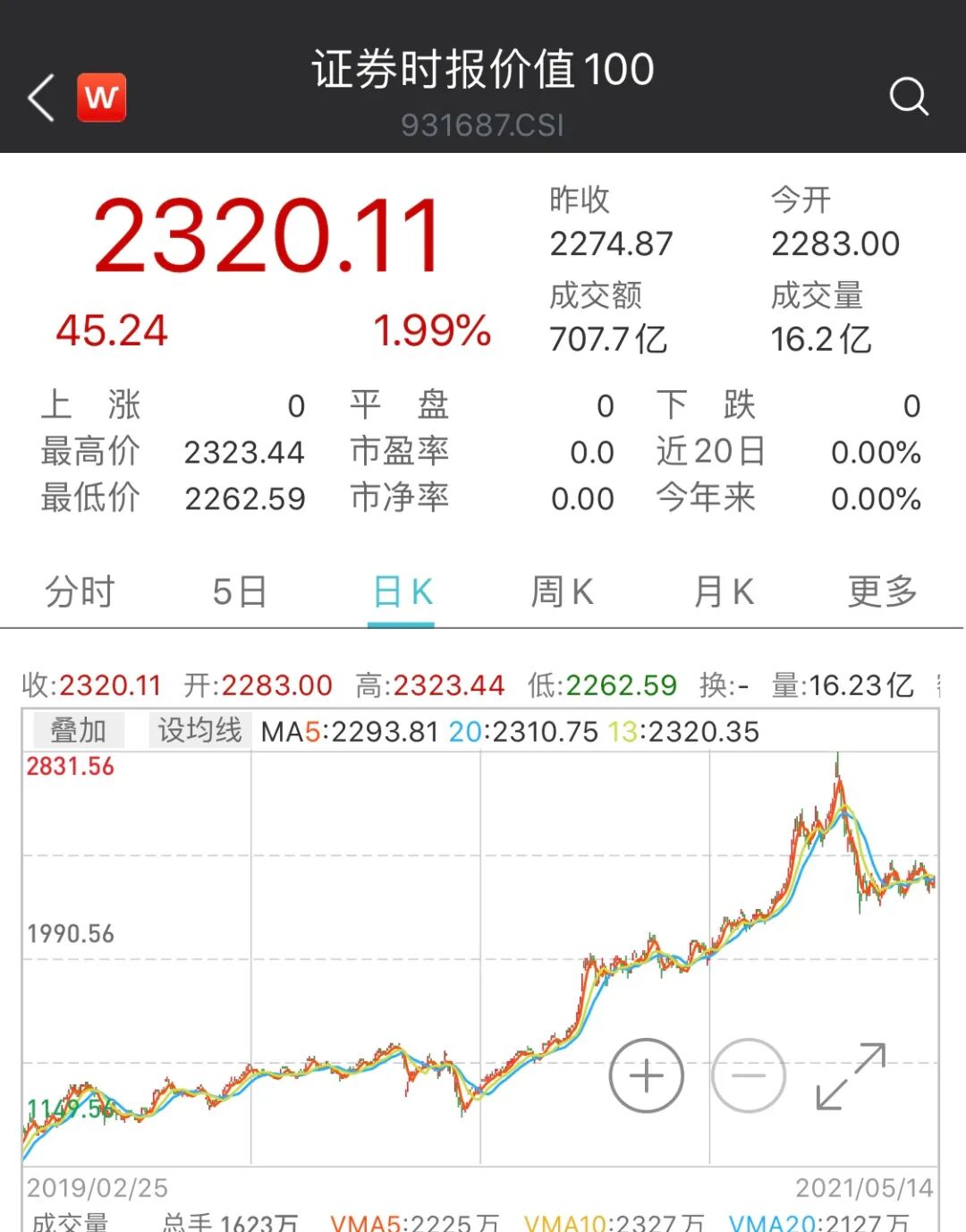Switch to the 周K chart tab

pos(562,591)
